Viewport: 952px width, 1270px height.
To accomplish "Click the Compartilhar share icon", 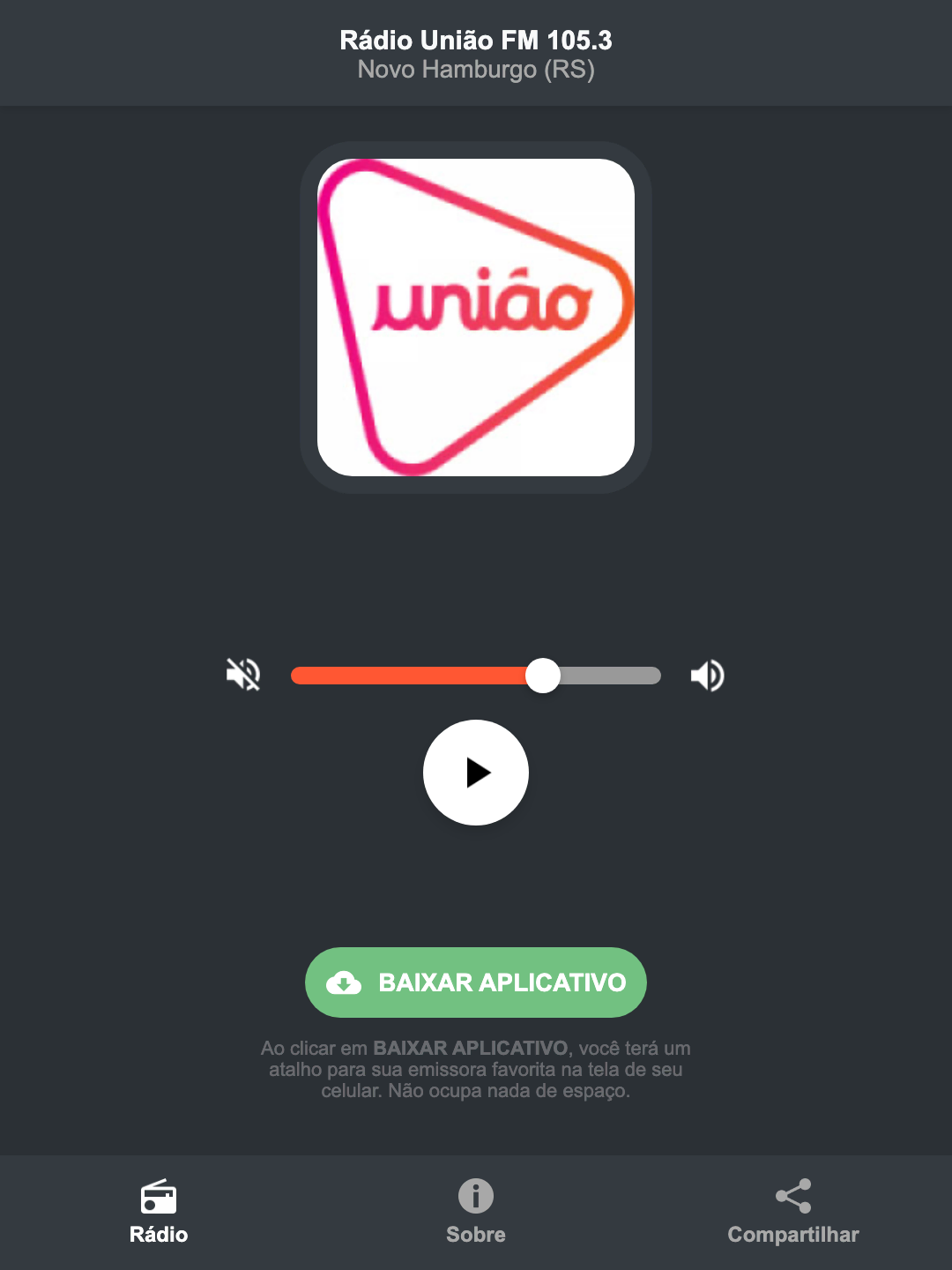I will click(x=792, y=1196).
